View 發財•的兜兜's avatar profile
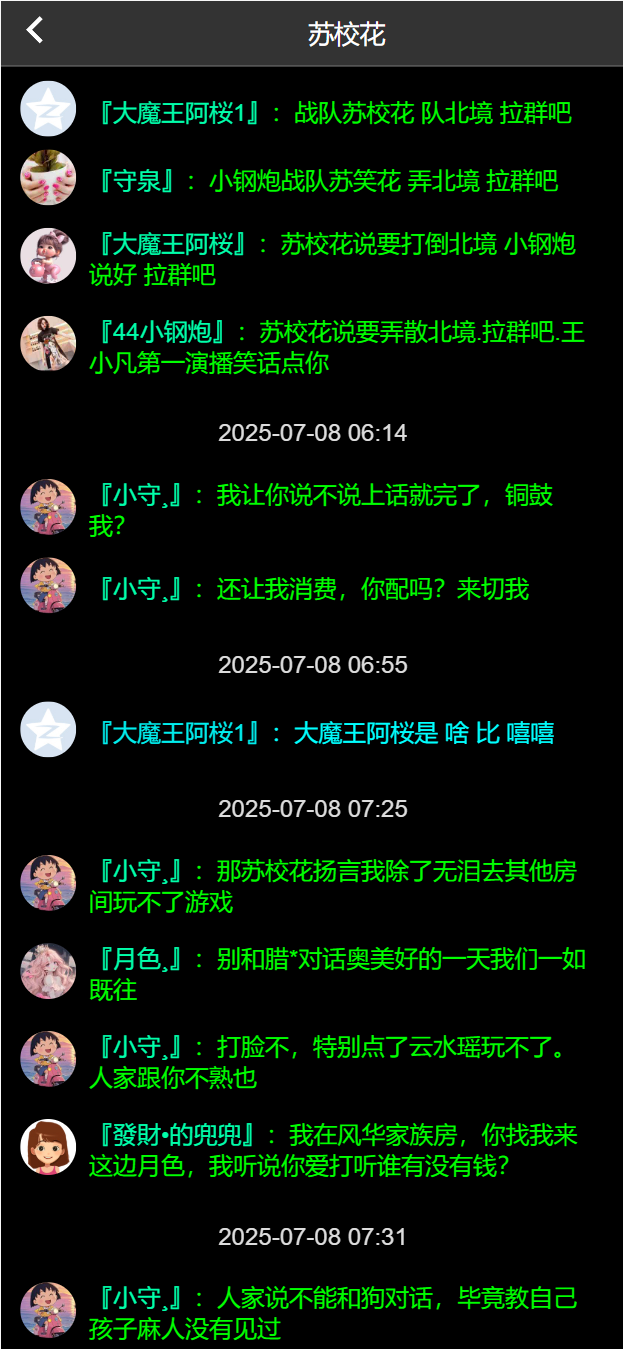 [x=48, y=1147]
